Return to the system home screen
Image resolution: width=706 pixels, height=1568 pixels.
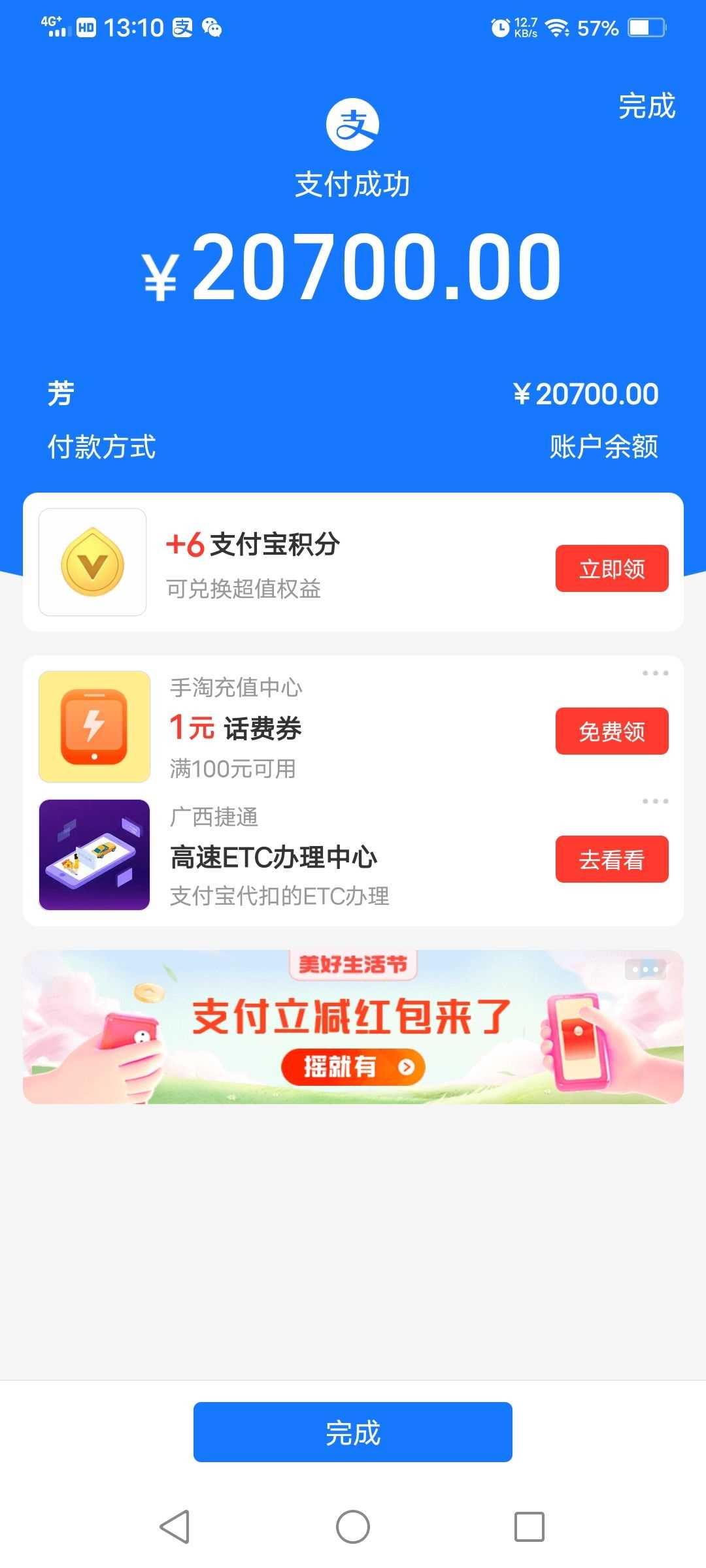pos(353,1527)
